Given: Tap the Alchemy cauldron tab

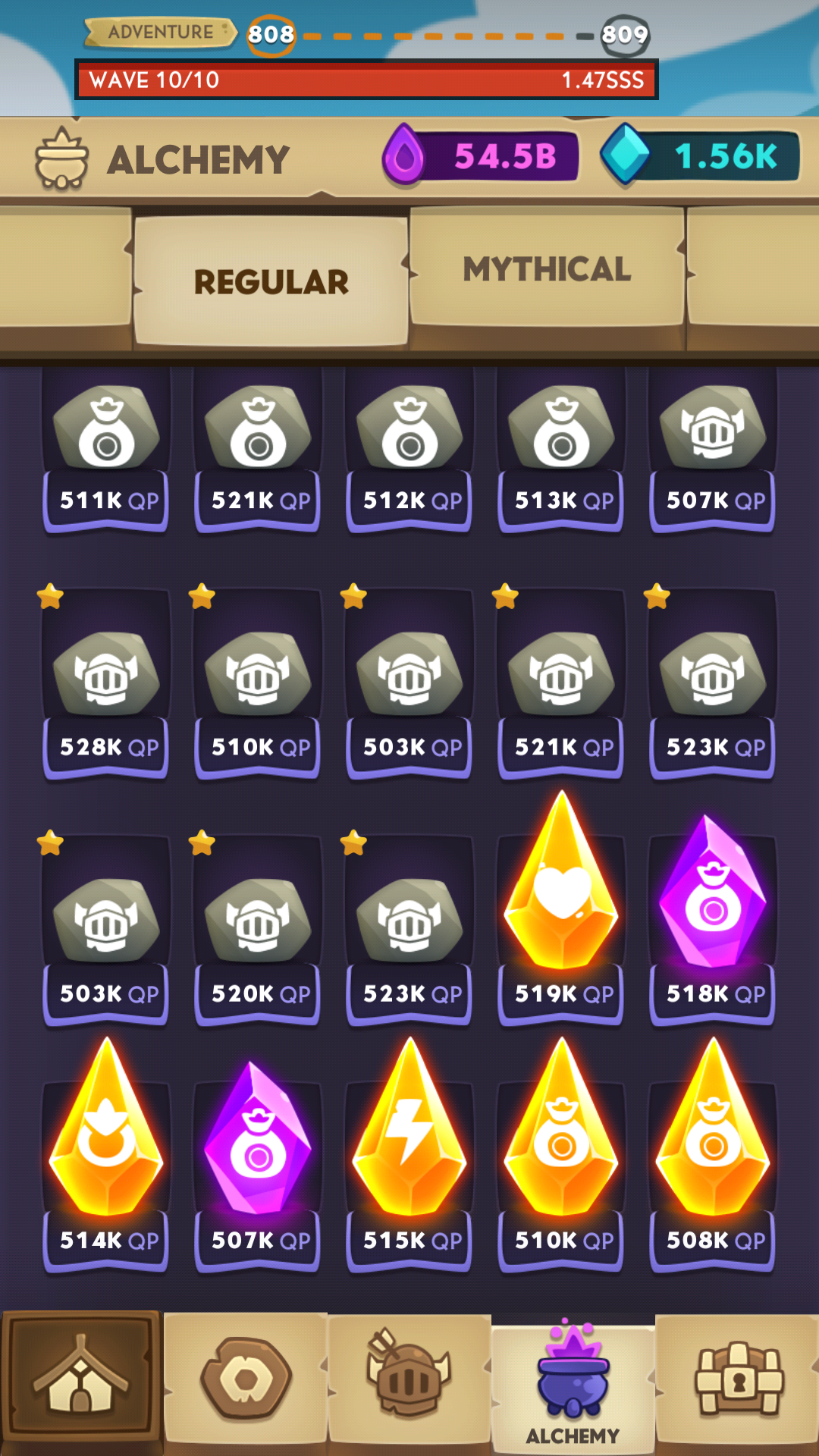Looking at the screenshot, I should (x=573, y=1380).
